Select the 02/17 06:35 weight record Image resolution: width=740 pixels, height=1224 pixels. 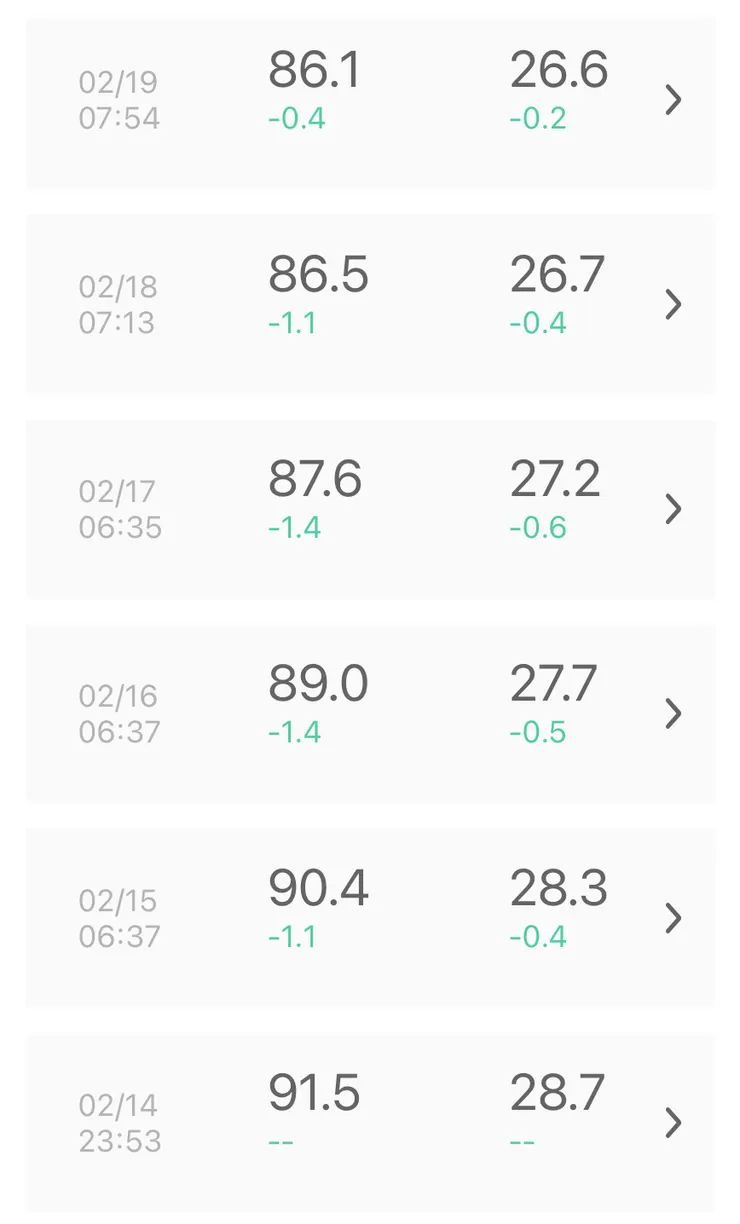(x=370, y=509)
